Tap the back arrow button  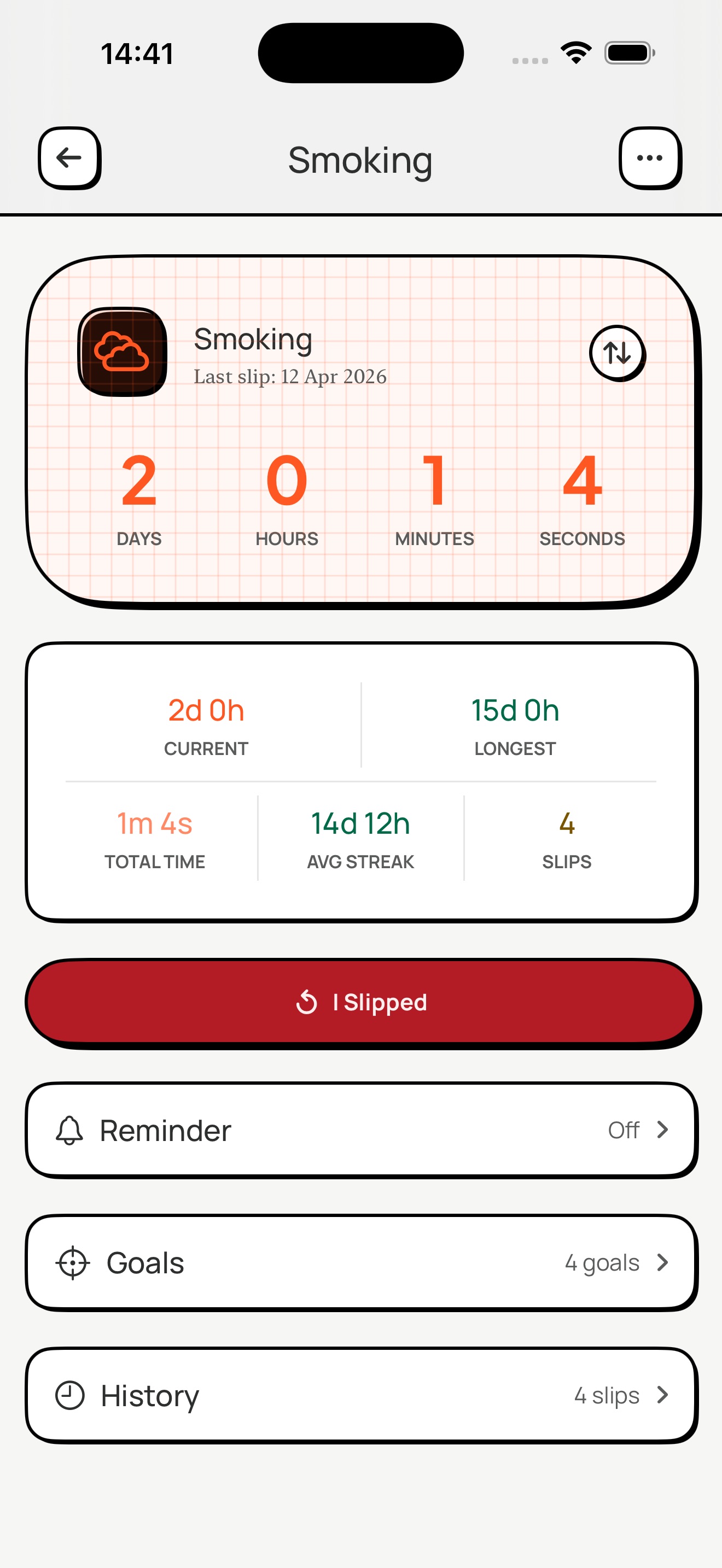click(69, 157)
